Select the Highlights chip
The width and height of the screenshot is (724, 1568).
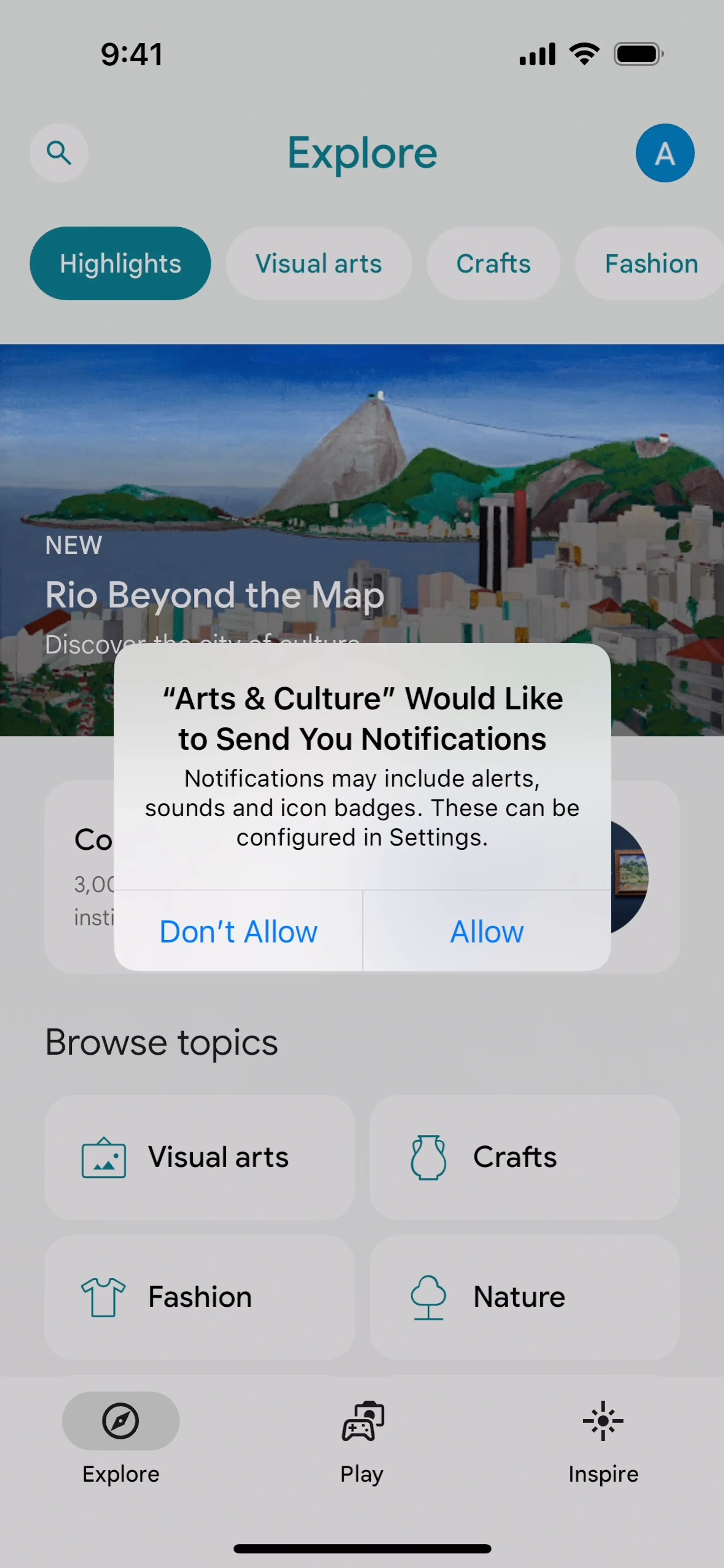click(x=120, y=264)
